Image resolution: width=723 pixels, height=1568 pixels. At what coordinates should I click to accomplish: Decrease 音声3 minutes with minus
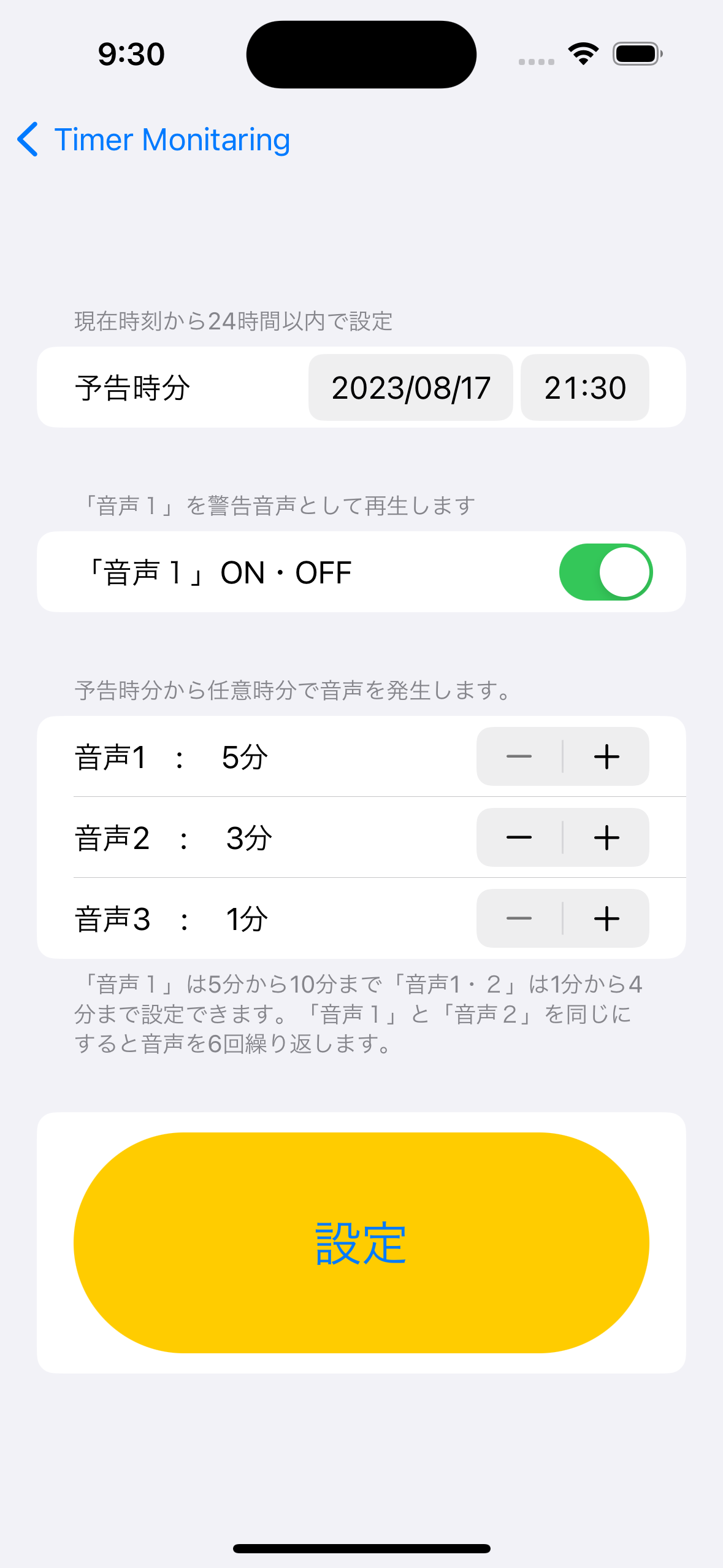coord(519,918)
